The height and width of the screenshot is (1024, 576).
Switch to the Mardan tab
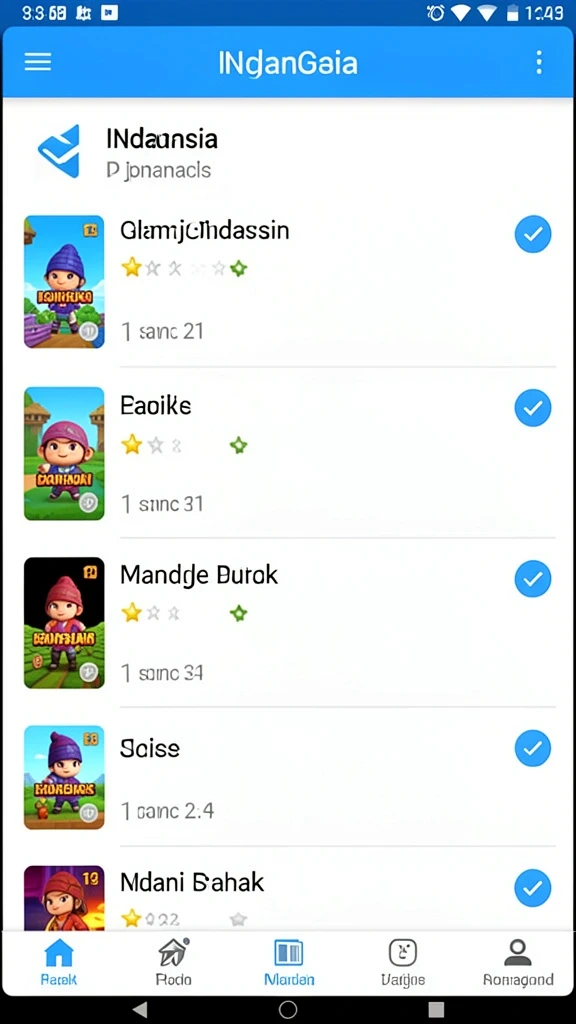(289, 963)
